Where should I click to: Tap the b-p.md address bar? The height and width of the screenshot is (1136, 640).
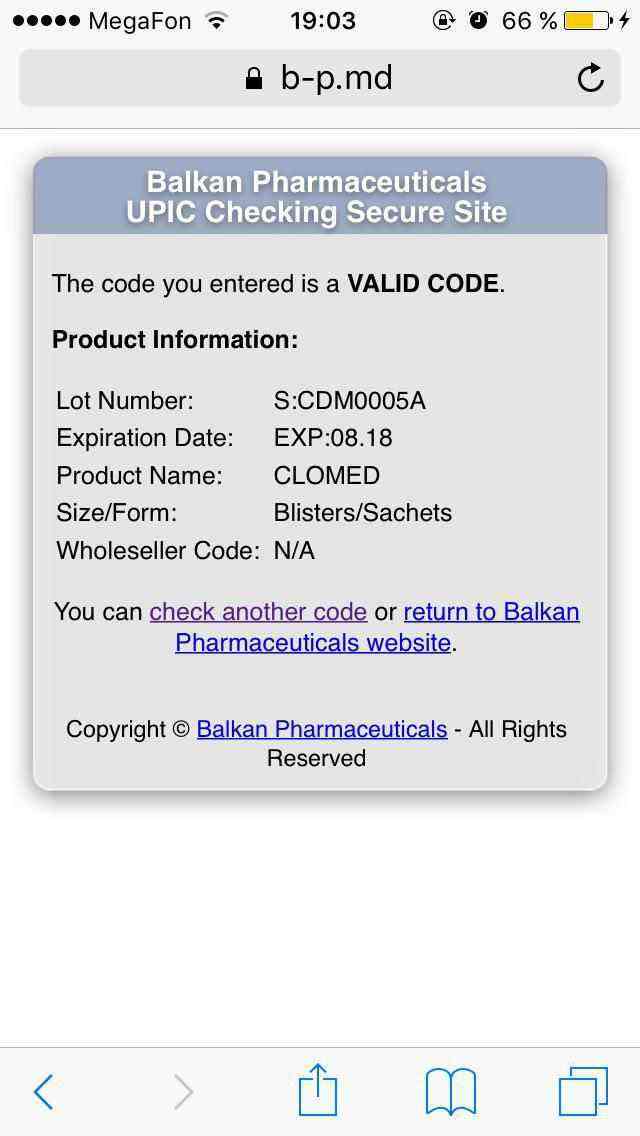pyautogui.click(x=320, y=78)
